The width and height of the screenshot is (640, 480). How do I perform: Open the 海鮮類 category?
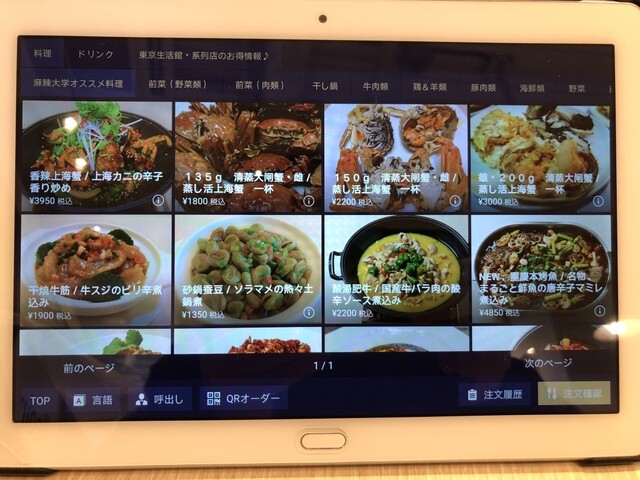tap(533, 88)
